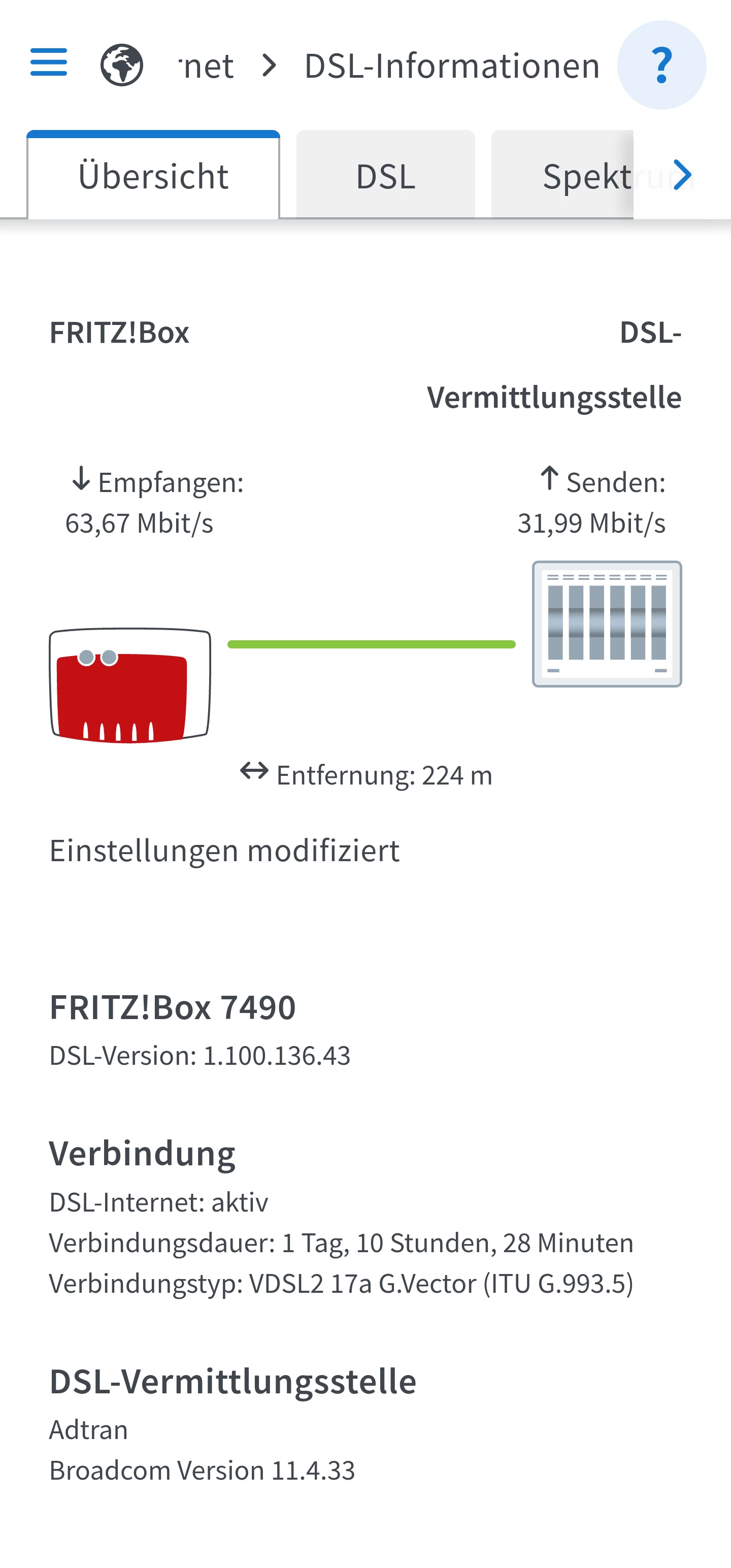Switch to the DSL tab

[385, 176]
